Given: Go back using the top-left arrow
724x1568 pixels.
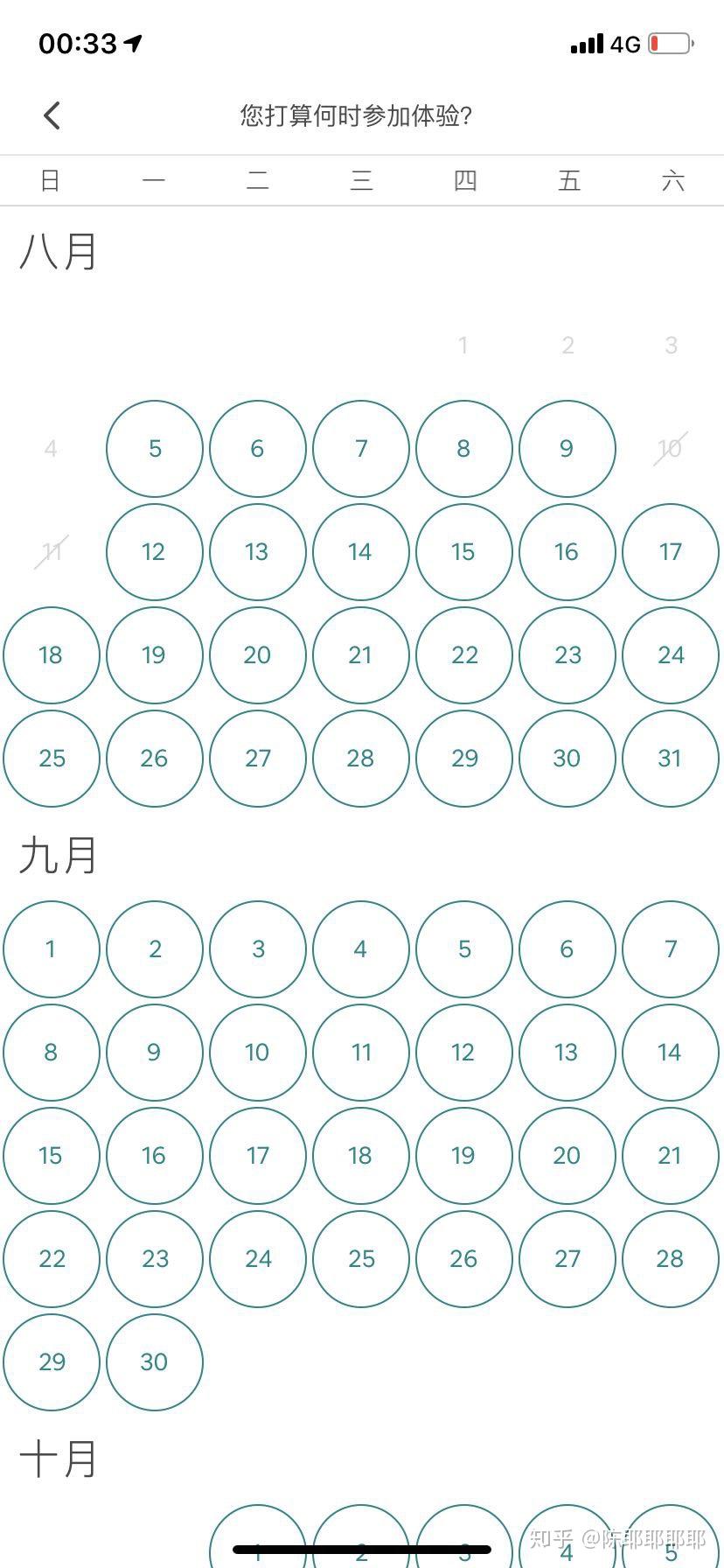Looking at the screenshot, I should point(52,115).
